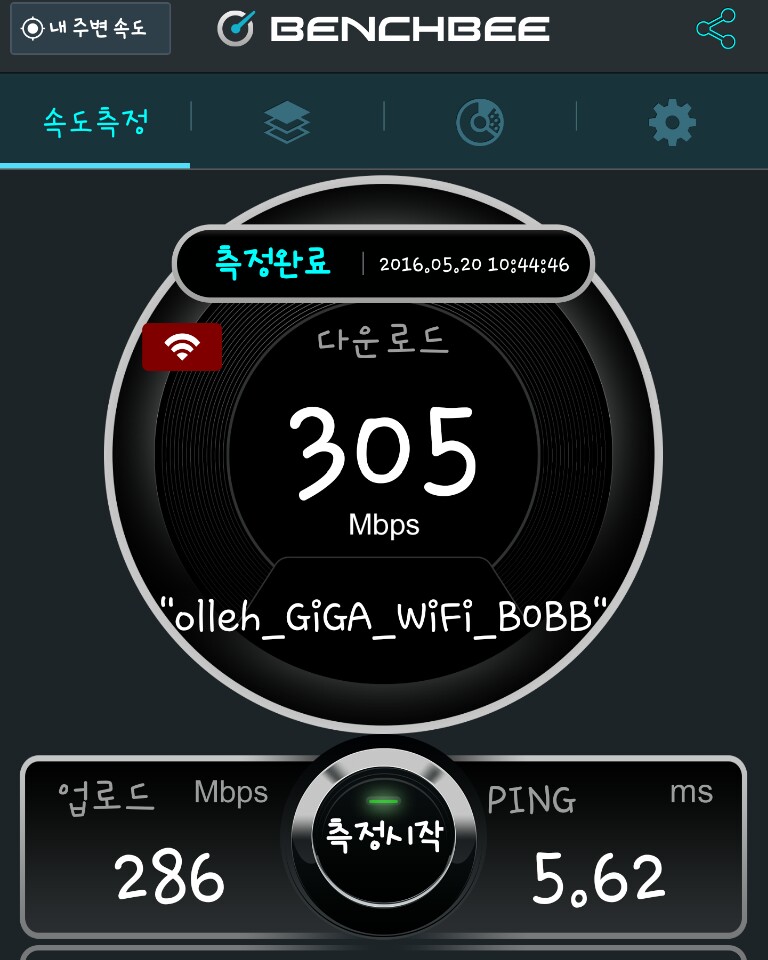Start a new test with 측정시작
The image size is (768, 960).
[384, 833]
